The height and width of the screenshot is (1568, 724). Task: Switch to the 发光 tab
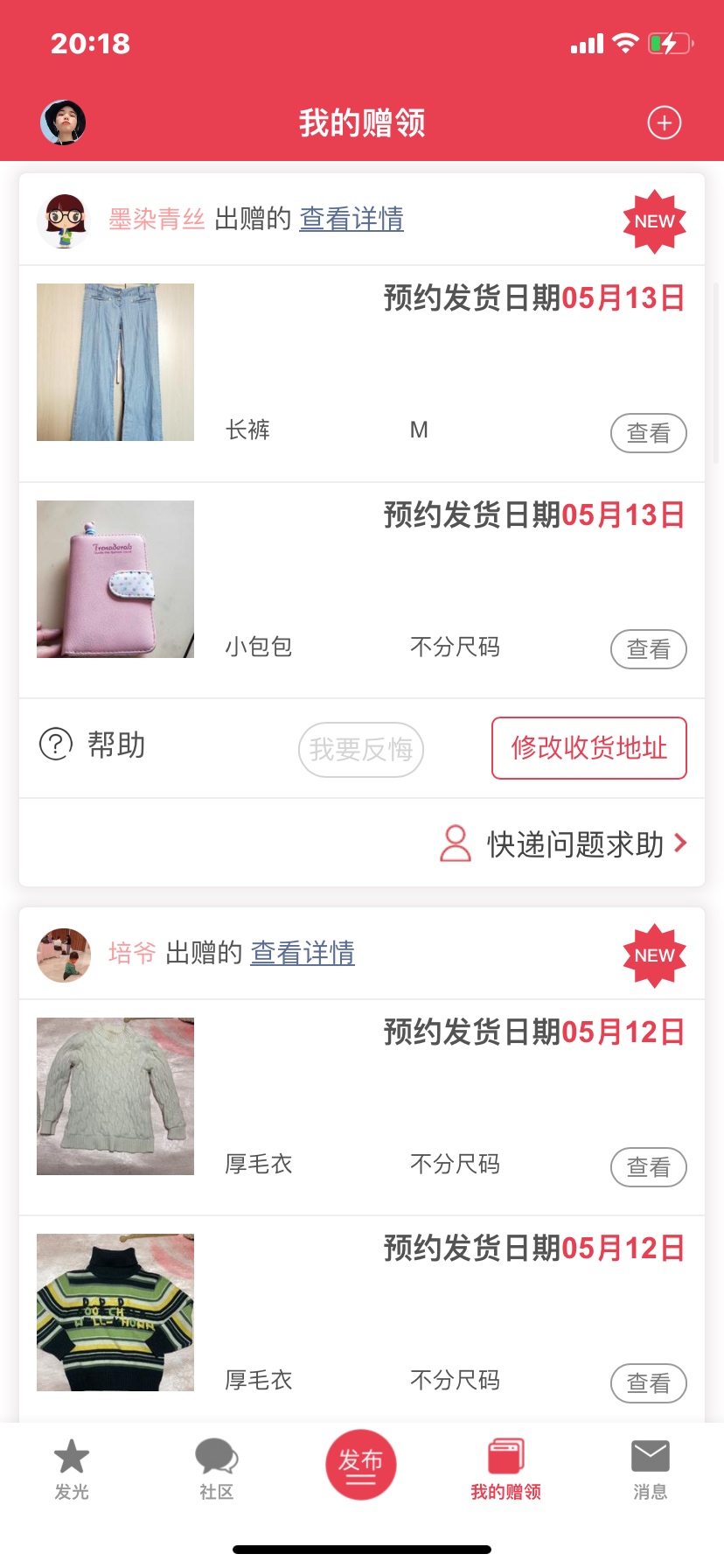pos(72,1469)
